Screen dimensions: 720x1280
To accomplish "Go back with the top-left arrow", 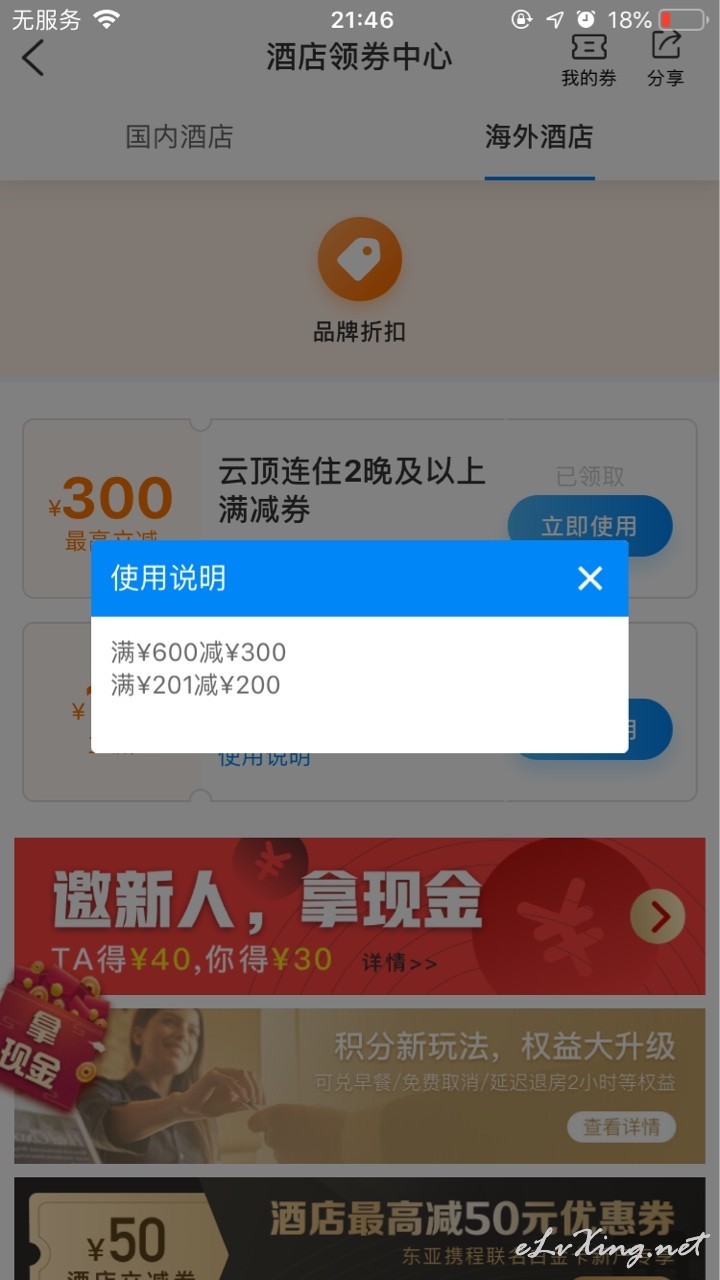I will [x=33, y=58].
